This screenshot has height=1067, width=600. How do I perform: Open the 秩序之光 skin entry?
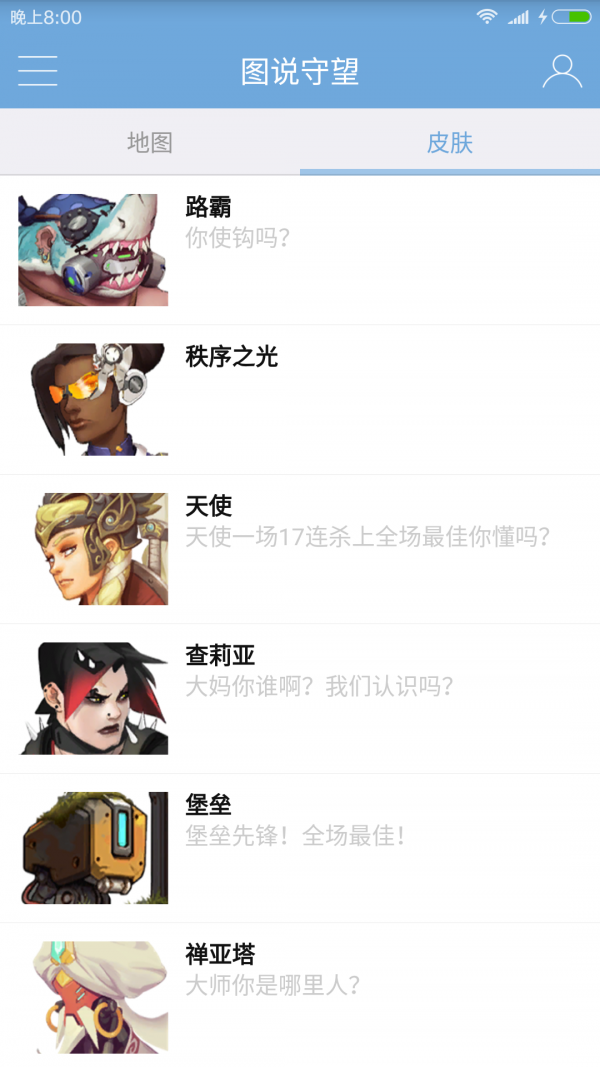(x=300, y=399)
